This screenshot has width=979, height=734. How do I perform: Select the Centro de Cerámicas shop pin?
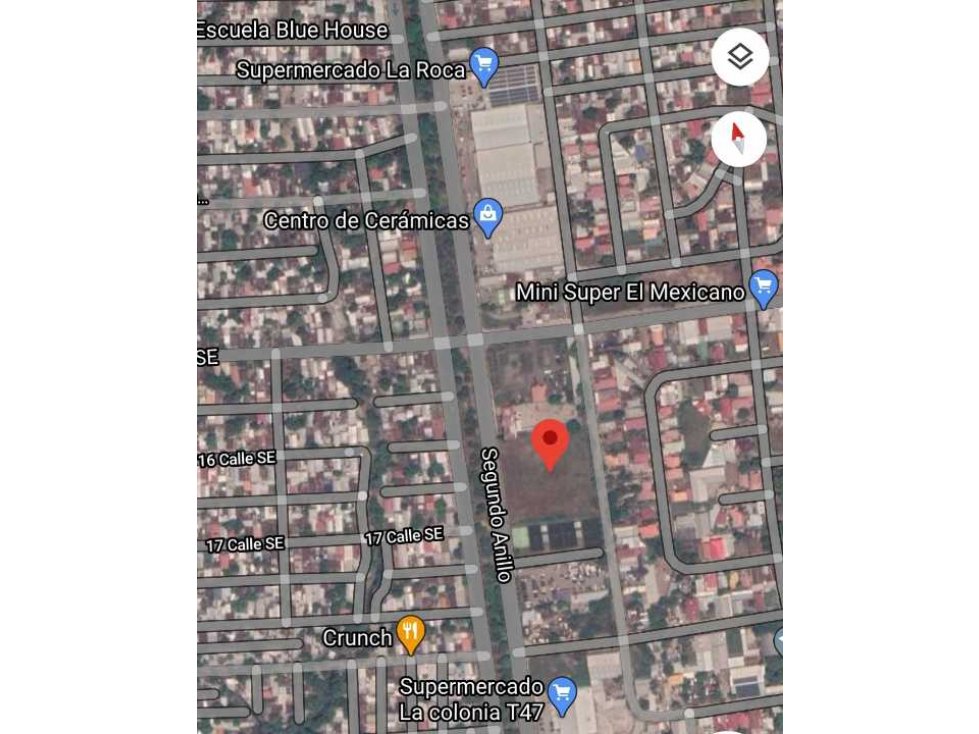coord(488,216)
